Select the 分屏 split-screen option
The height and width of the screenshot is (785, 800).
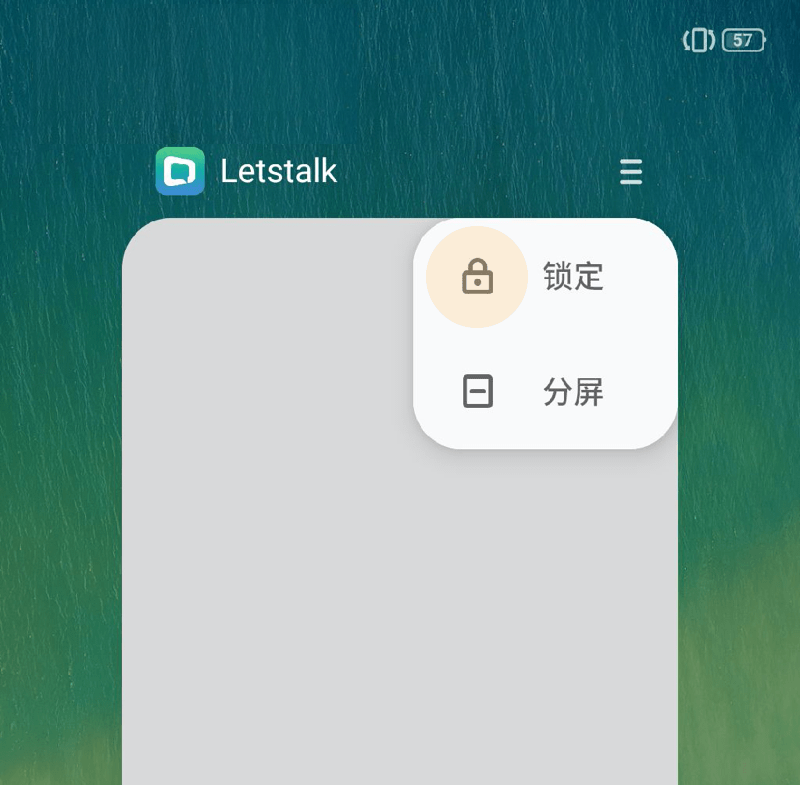click(x=545, y=391)
